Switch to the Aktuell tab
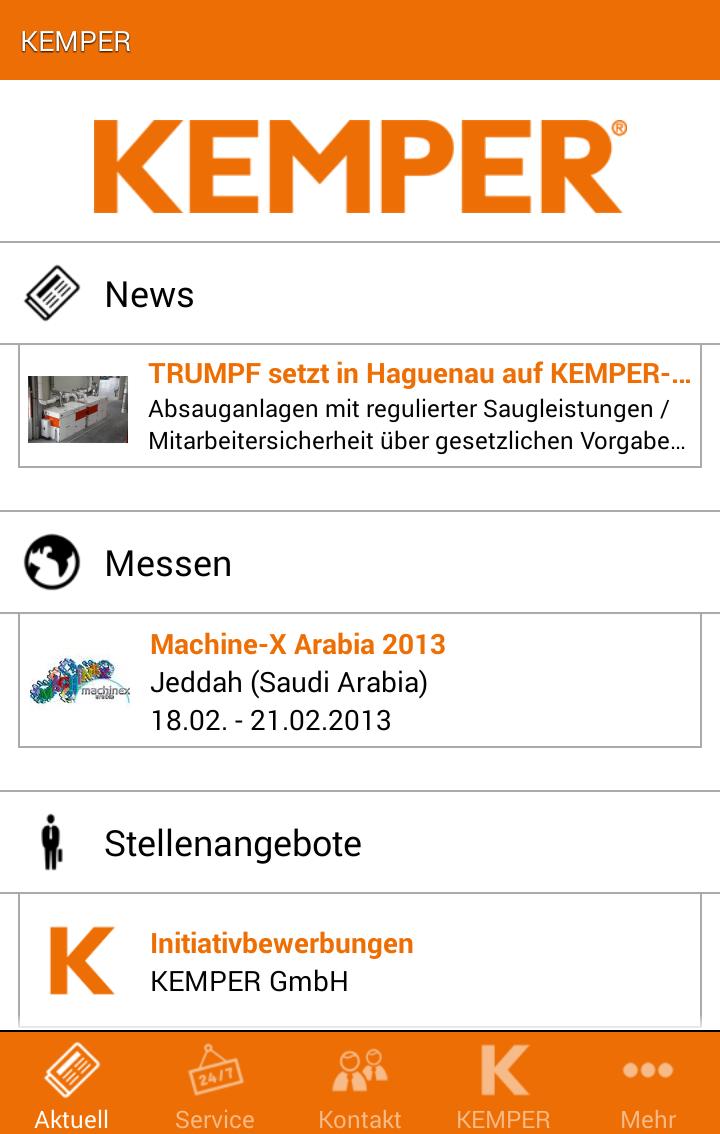The image size is (720, 1134). click(72, 1084)
